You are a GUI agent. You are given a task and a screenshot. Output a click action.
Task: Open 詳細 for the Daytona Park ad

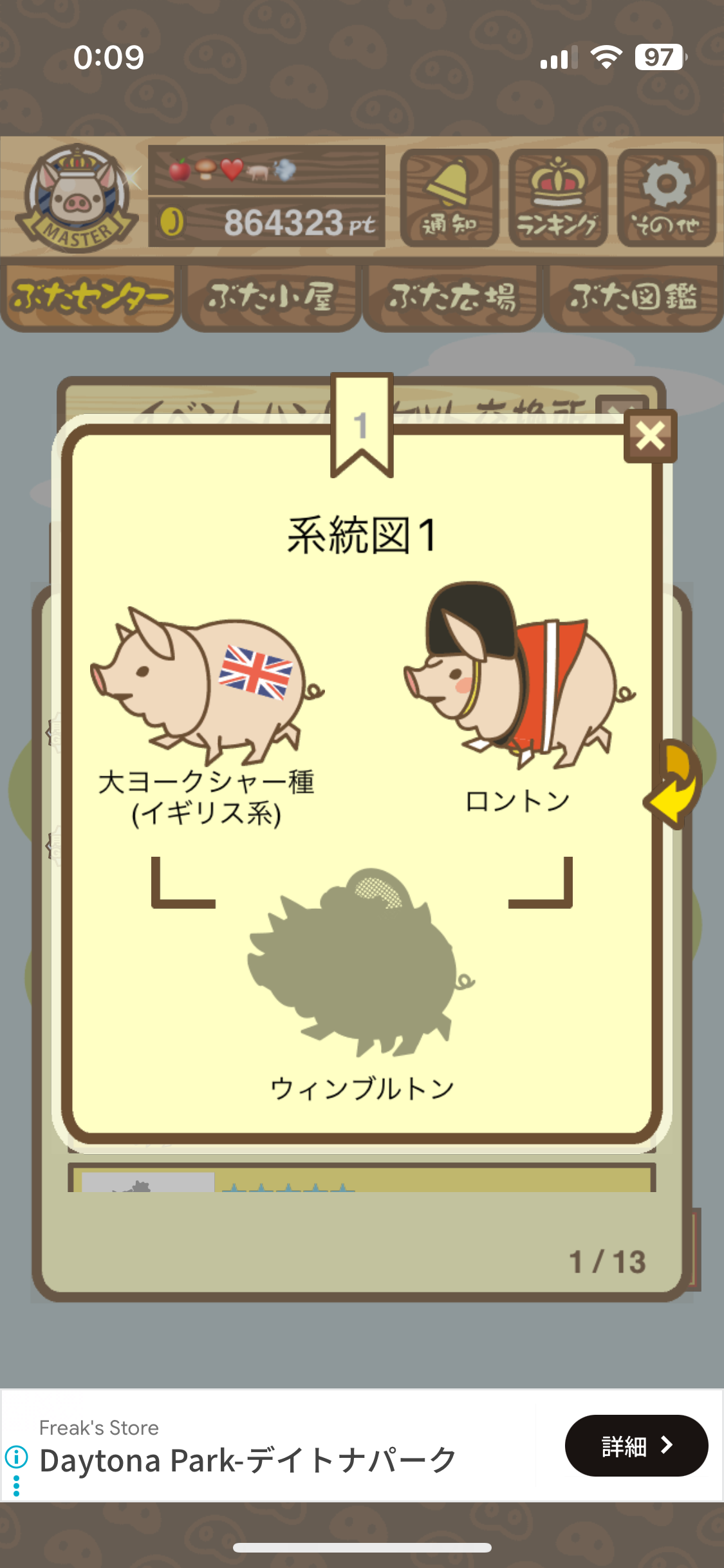coord(636,1446)
